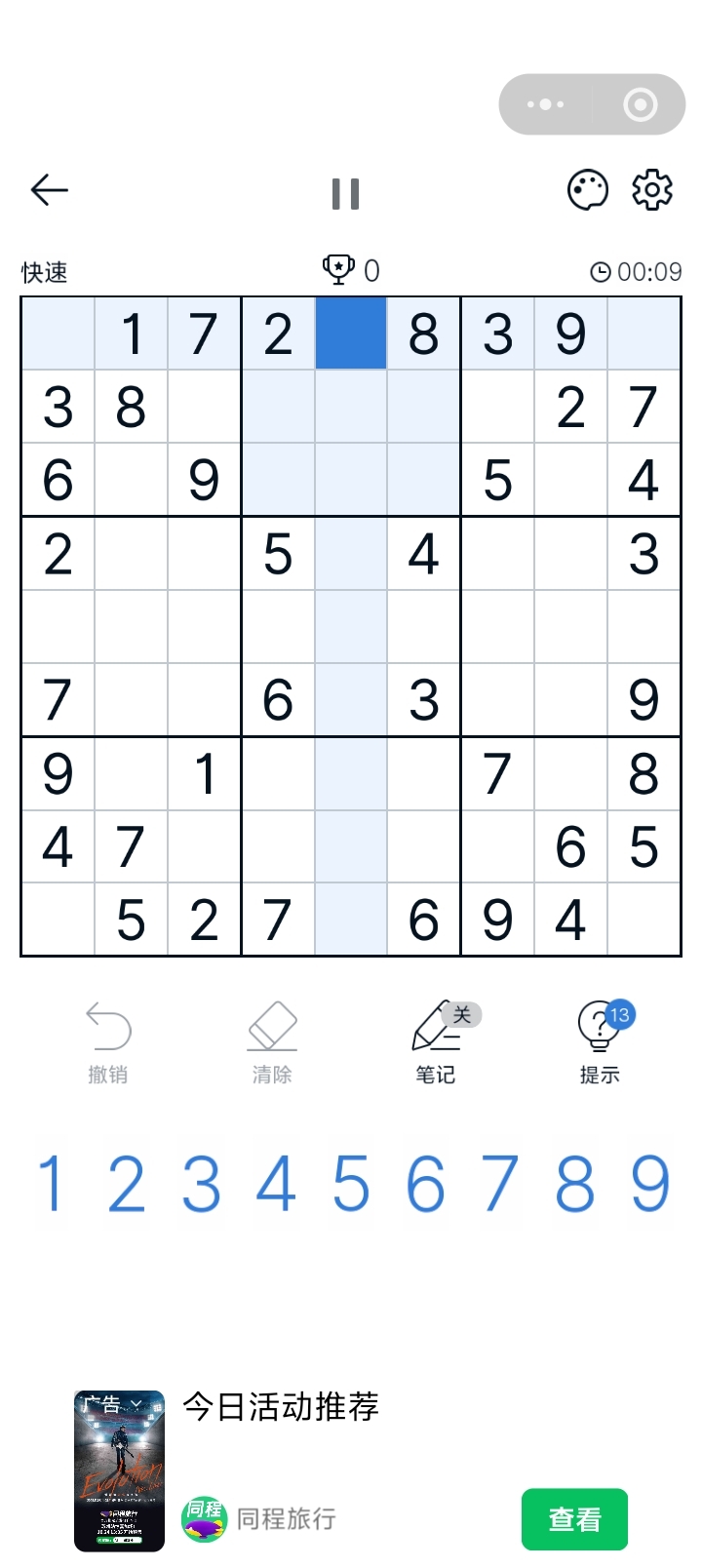Enter number 4 from the number pad
The width and height of the screenshot is (702, 1568).
pyautogui.click(x=276, y=1184)
